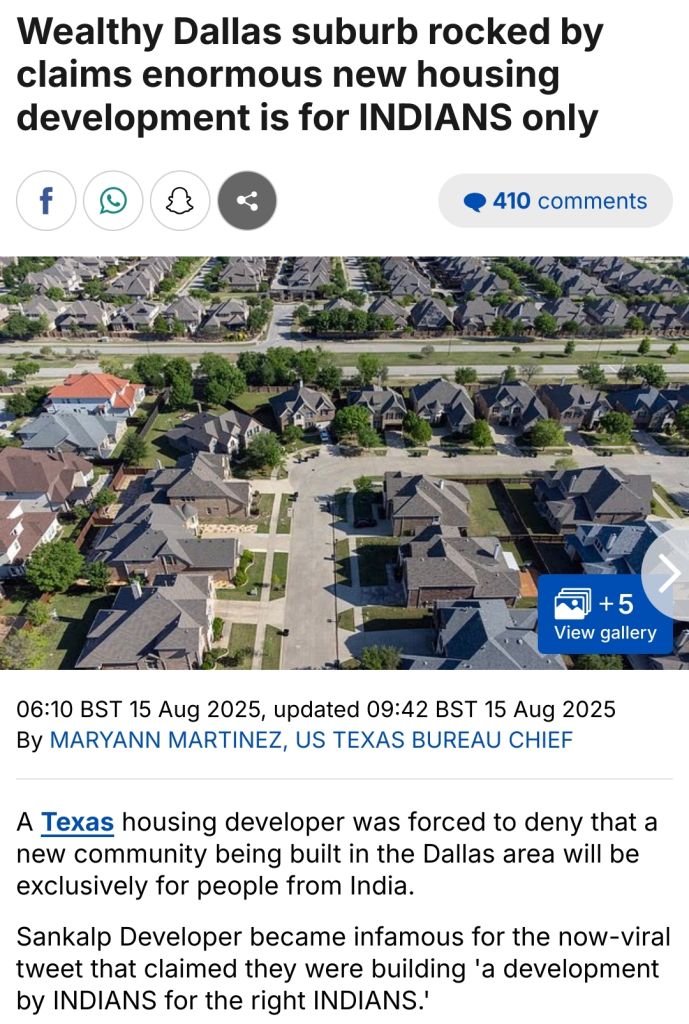Open the generic share options button
This screenshot has width=689, height=1024.
(247, 201)
